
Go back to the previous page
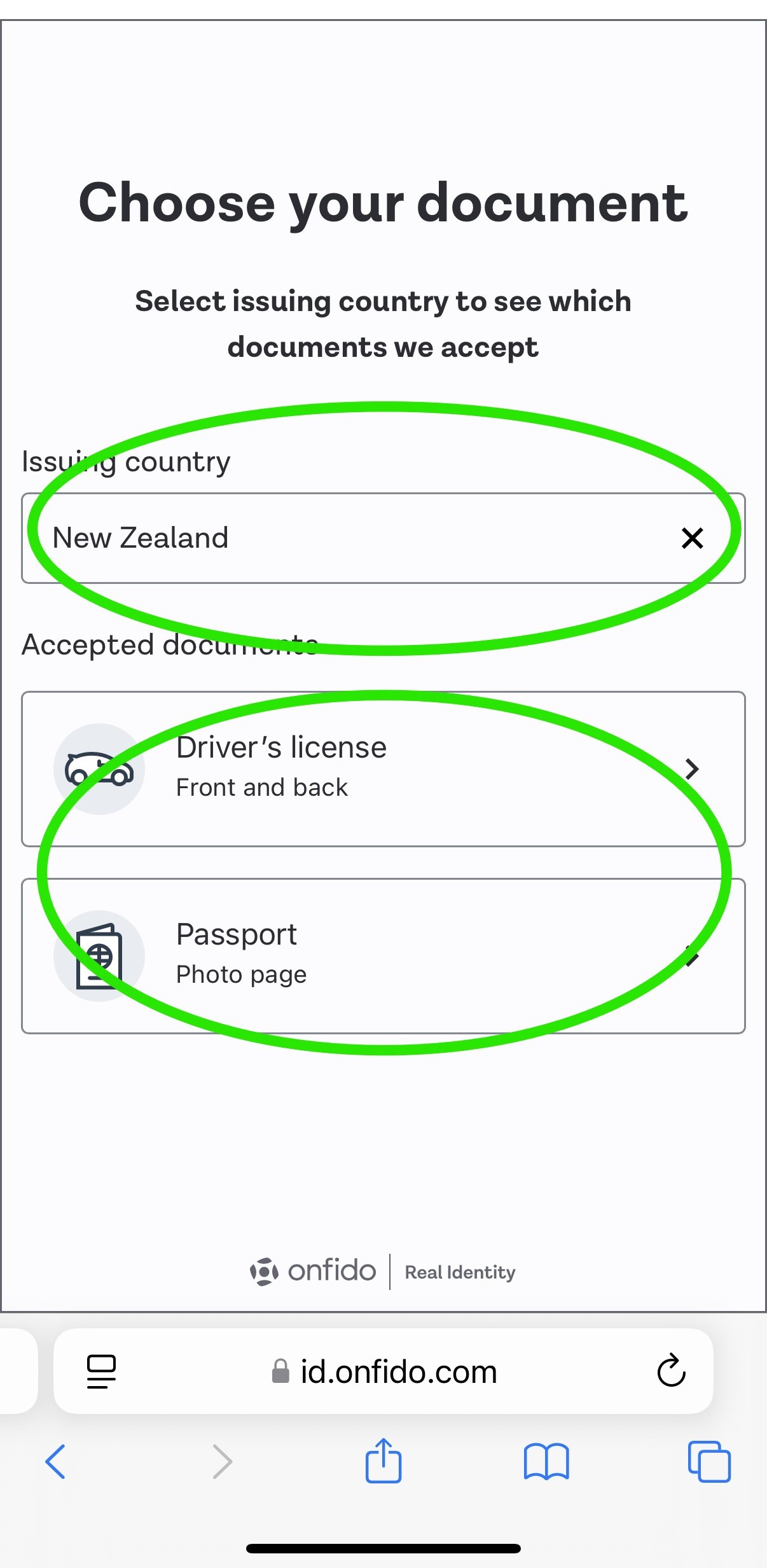tap(55, 1462)
